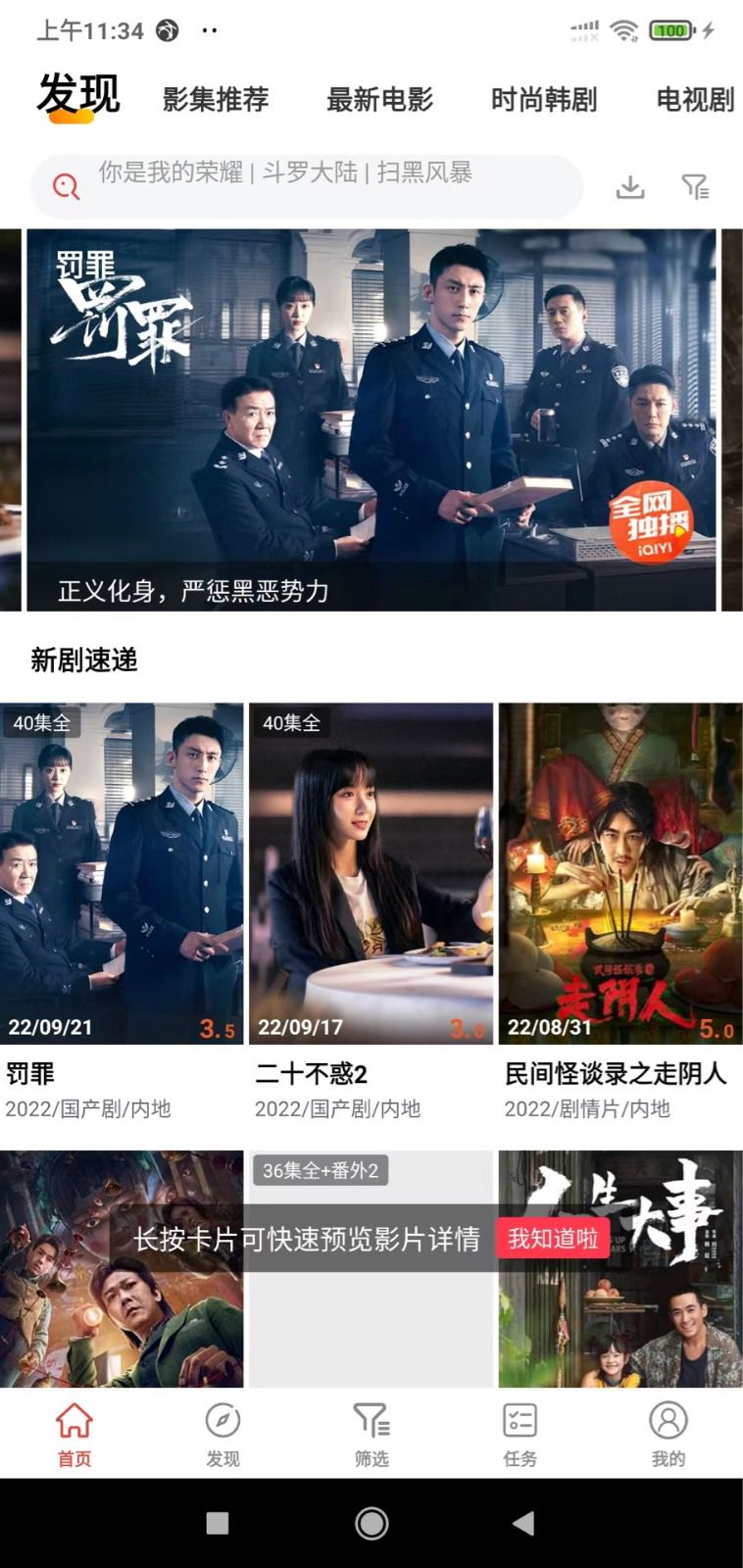The height and width of the screenshot is (1568, 743).
Task: Open the 任务 bottom tab
Action: (520, 1433)
